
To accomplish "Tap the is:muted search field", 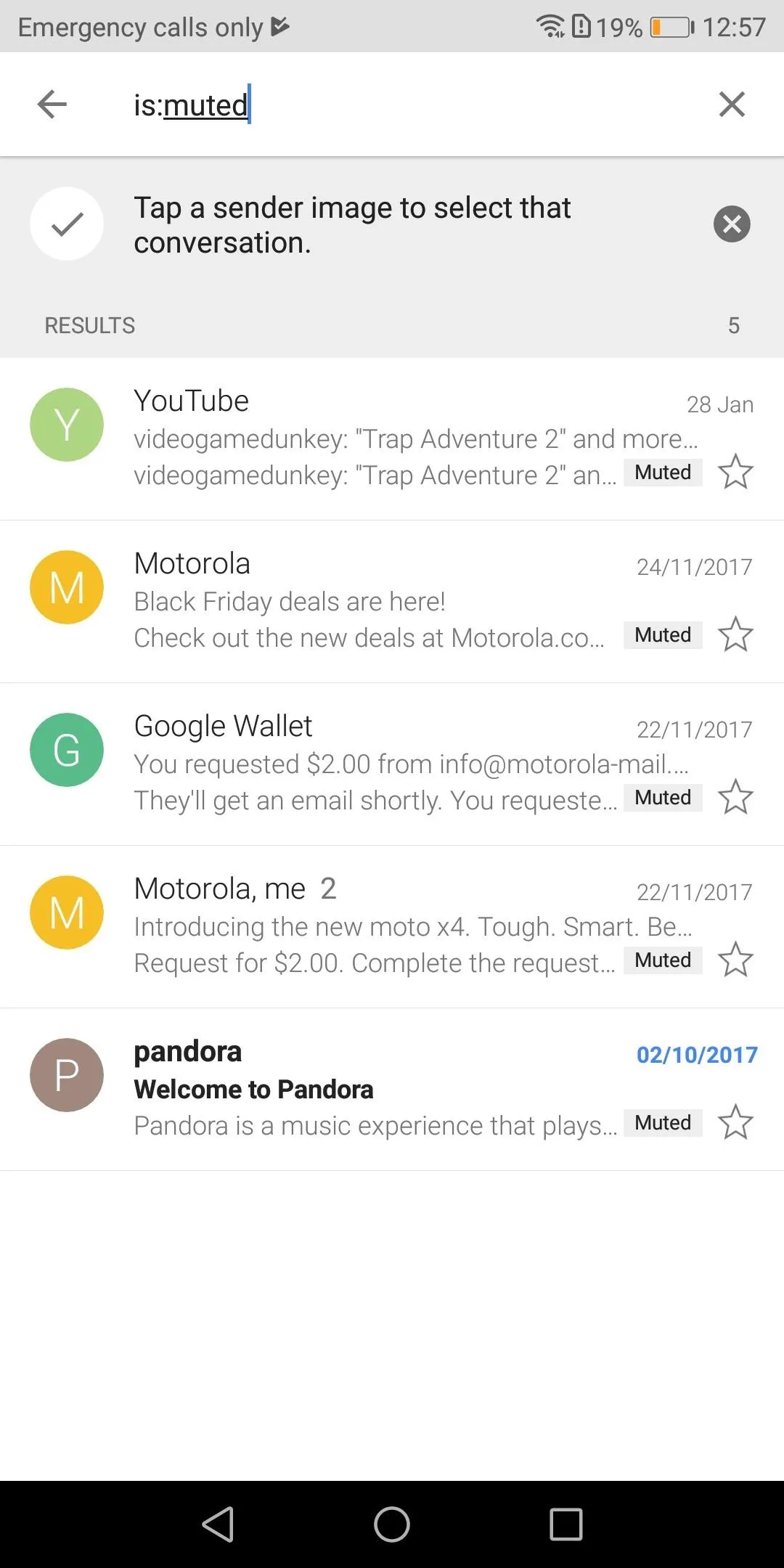I will coord(407,105).
